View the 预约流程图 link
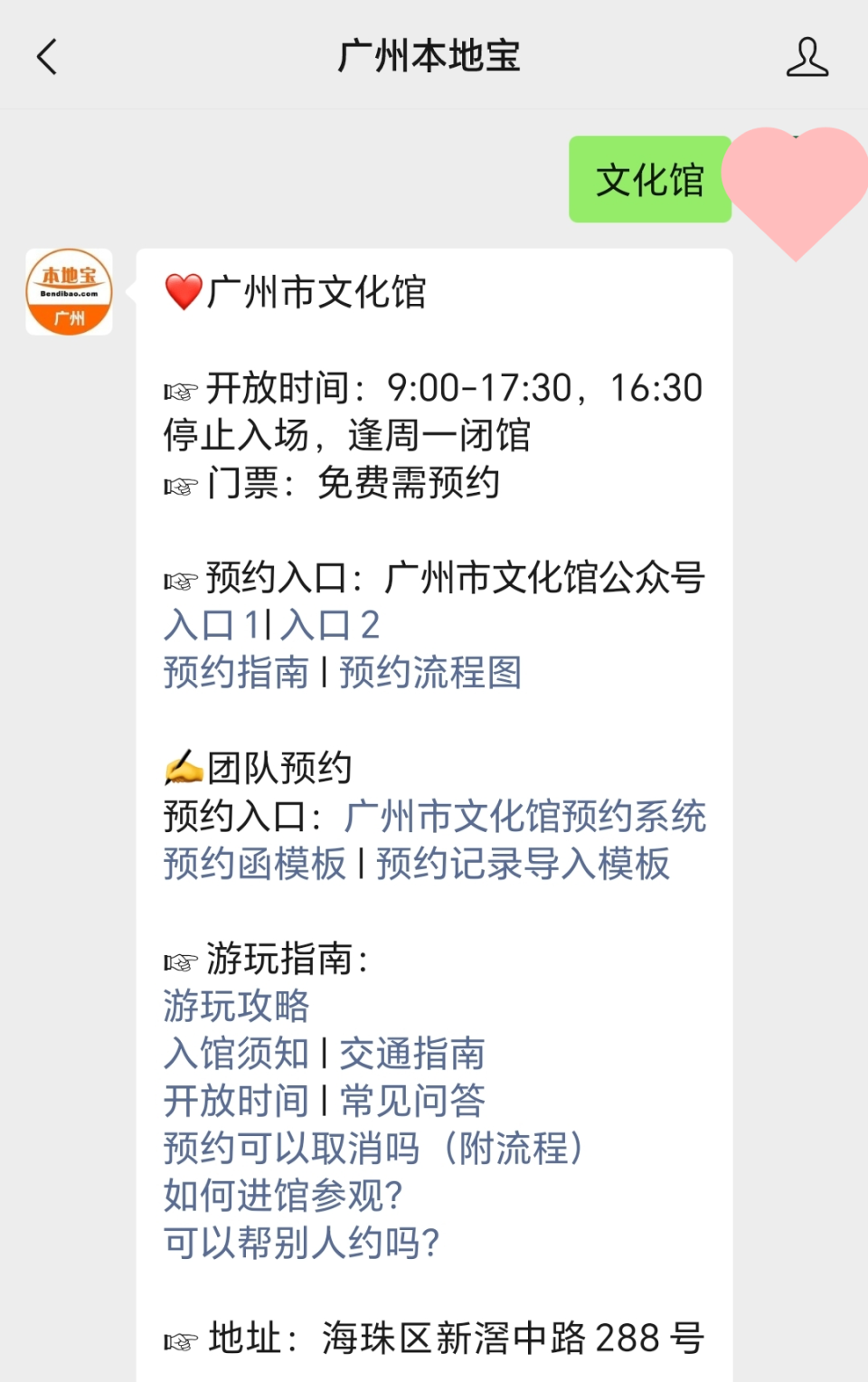 [429, 673]
